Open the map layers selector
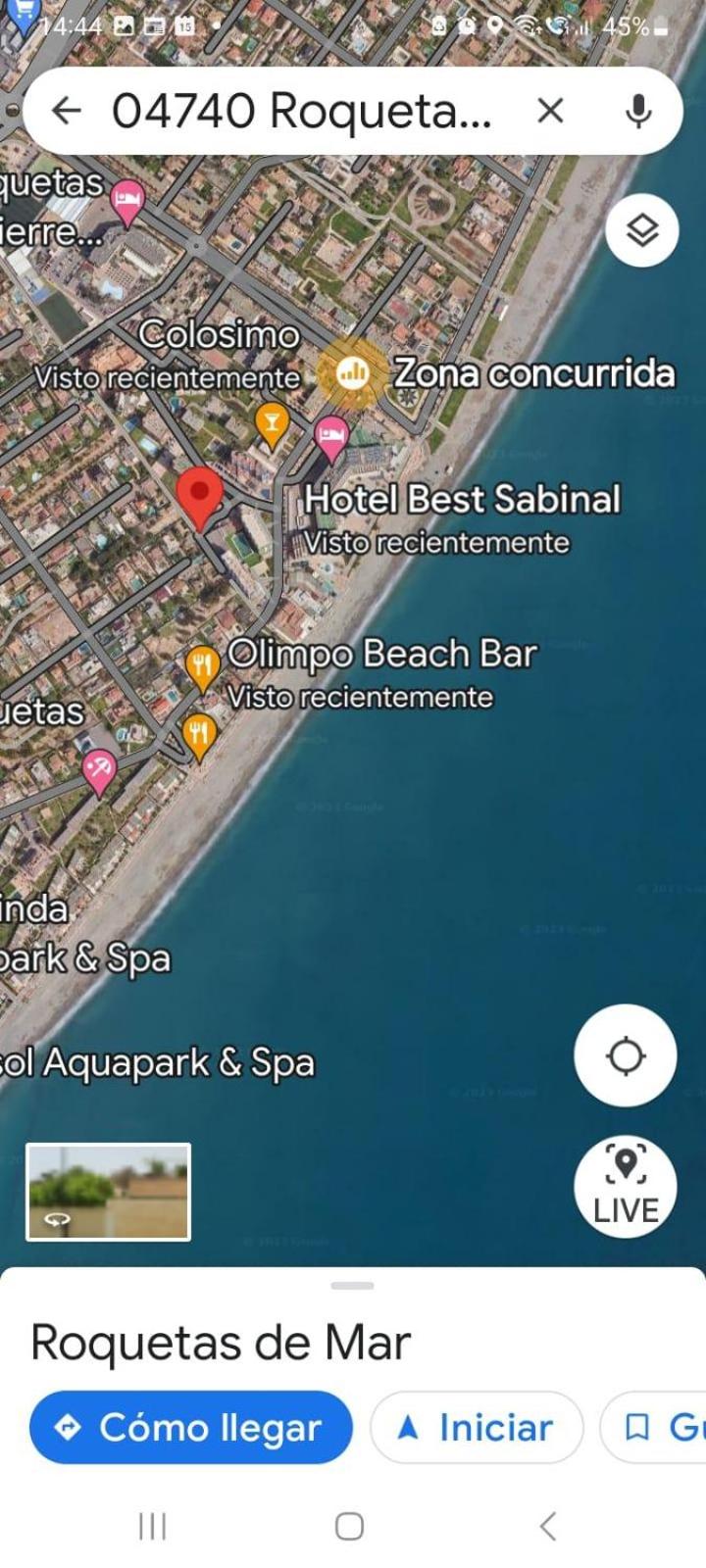The image size is (706, 1568). click(x=642, y=231)
